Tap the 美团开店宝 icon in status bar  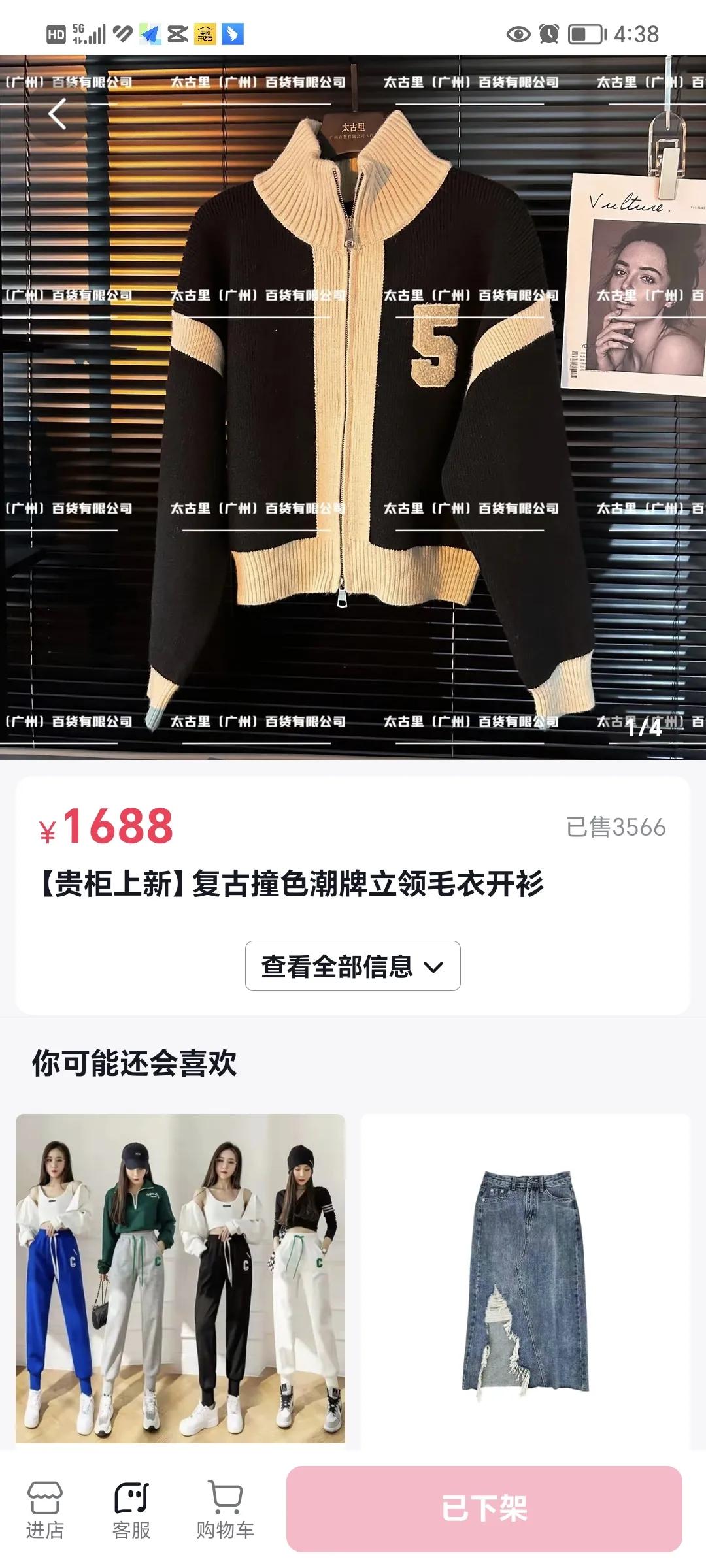204,32
